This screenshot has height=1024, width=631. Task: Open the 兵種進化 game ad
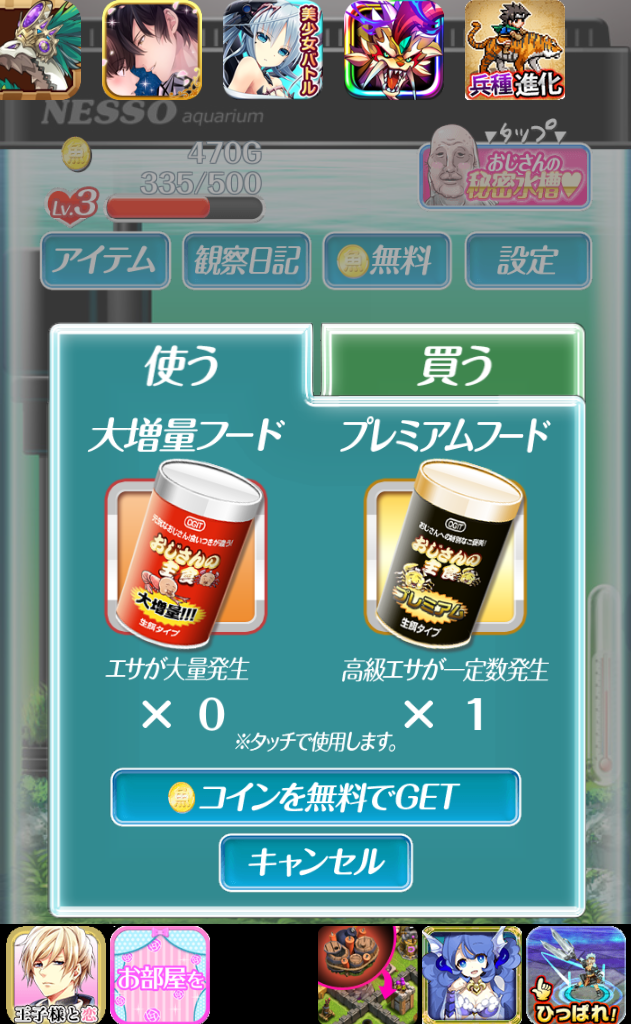[x=515, y=50]
